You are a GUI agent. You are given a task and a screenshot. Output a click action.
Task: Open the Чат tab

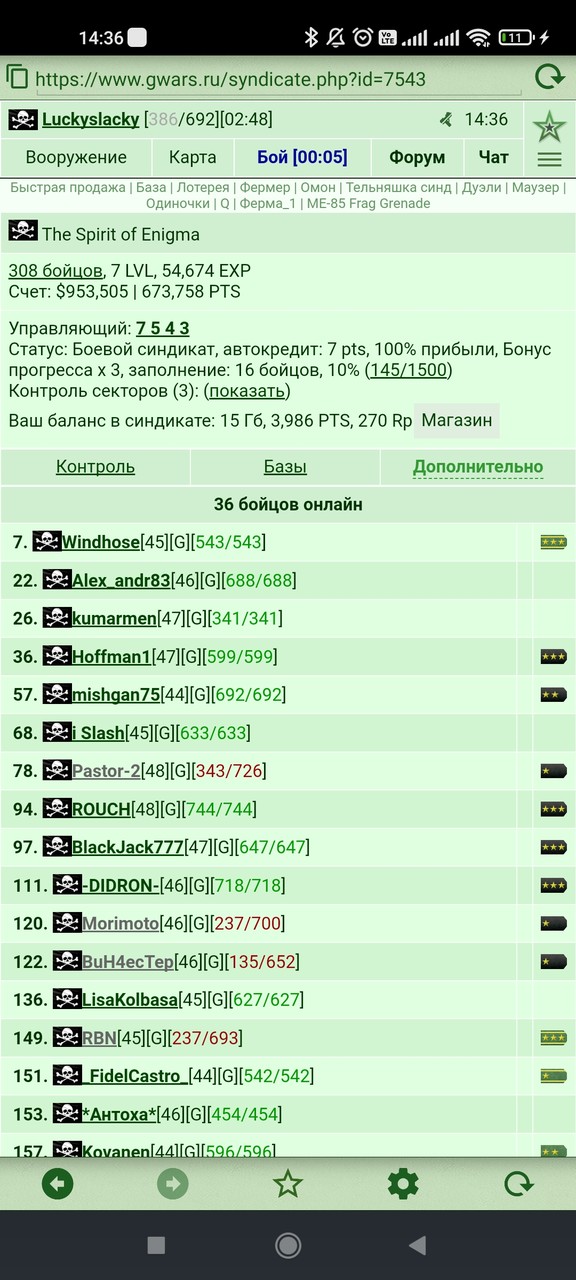[494, 157]
